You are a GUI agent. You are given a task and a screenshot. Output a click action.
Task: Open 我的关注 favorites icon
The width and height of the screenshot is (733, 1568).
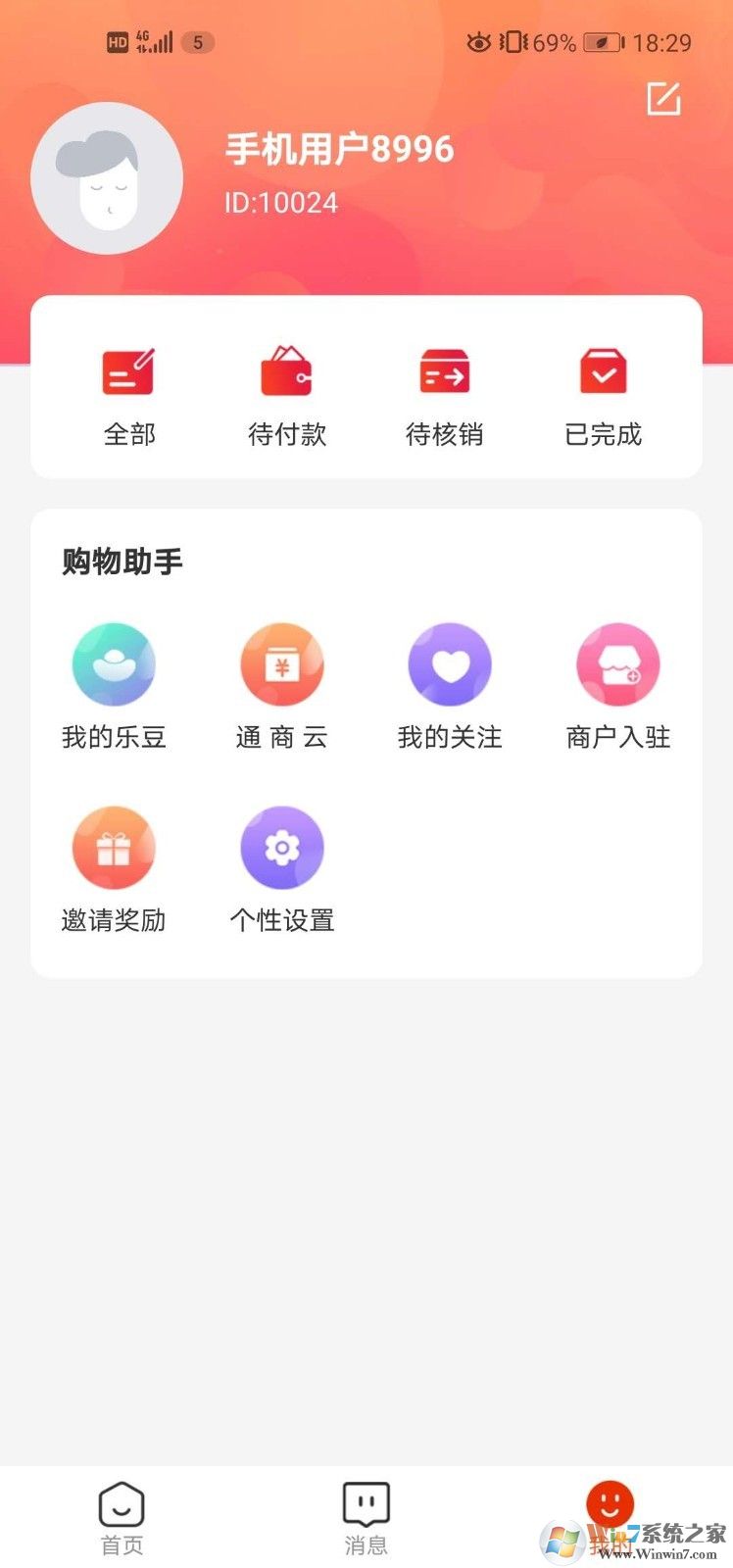(450, 664)
